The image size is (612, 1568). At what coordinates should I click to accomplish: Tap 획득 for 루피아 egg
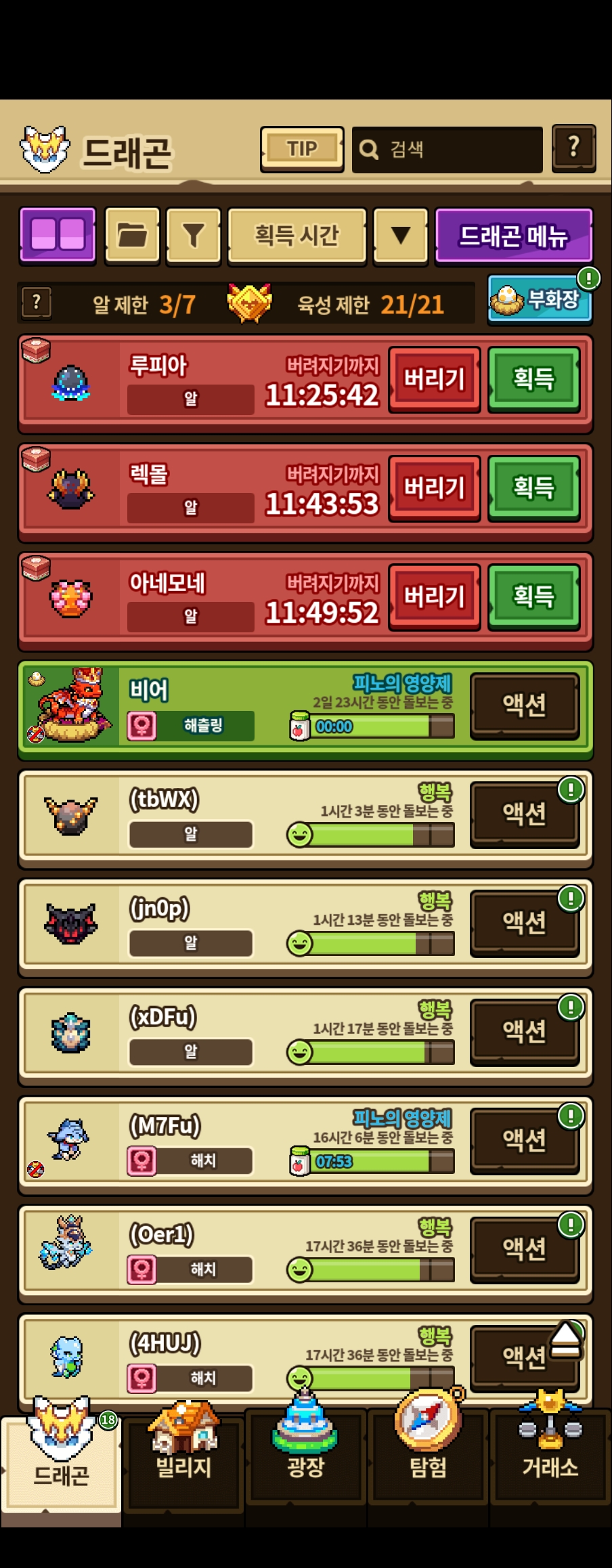(x=533, y=378)
